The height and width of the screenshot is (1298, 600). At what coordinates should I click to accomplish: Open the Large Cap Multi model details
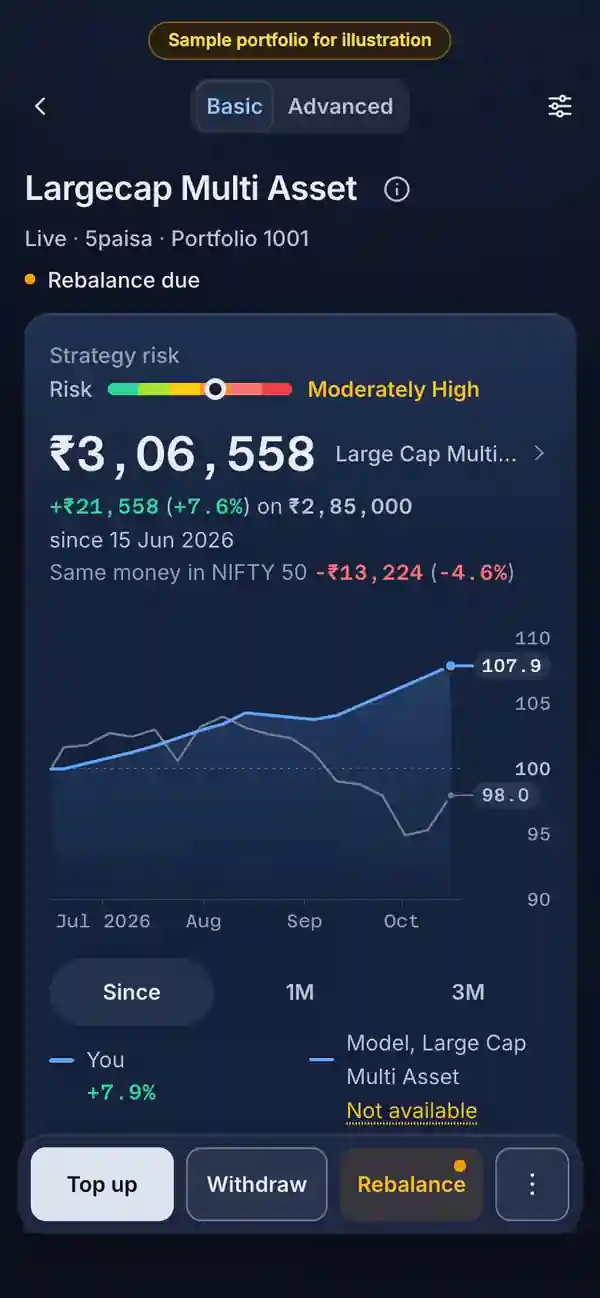(441, 453)
